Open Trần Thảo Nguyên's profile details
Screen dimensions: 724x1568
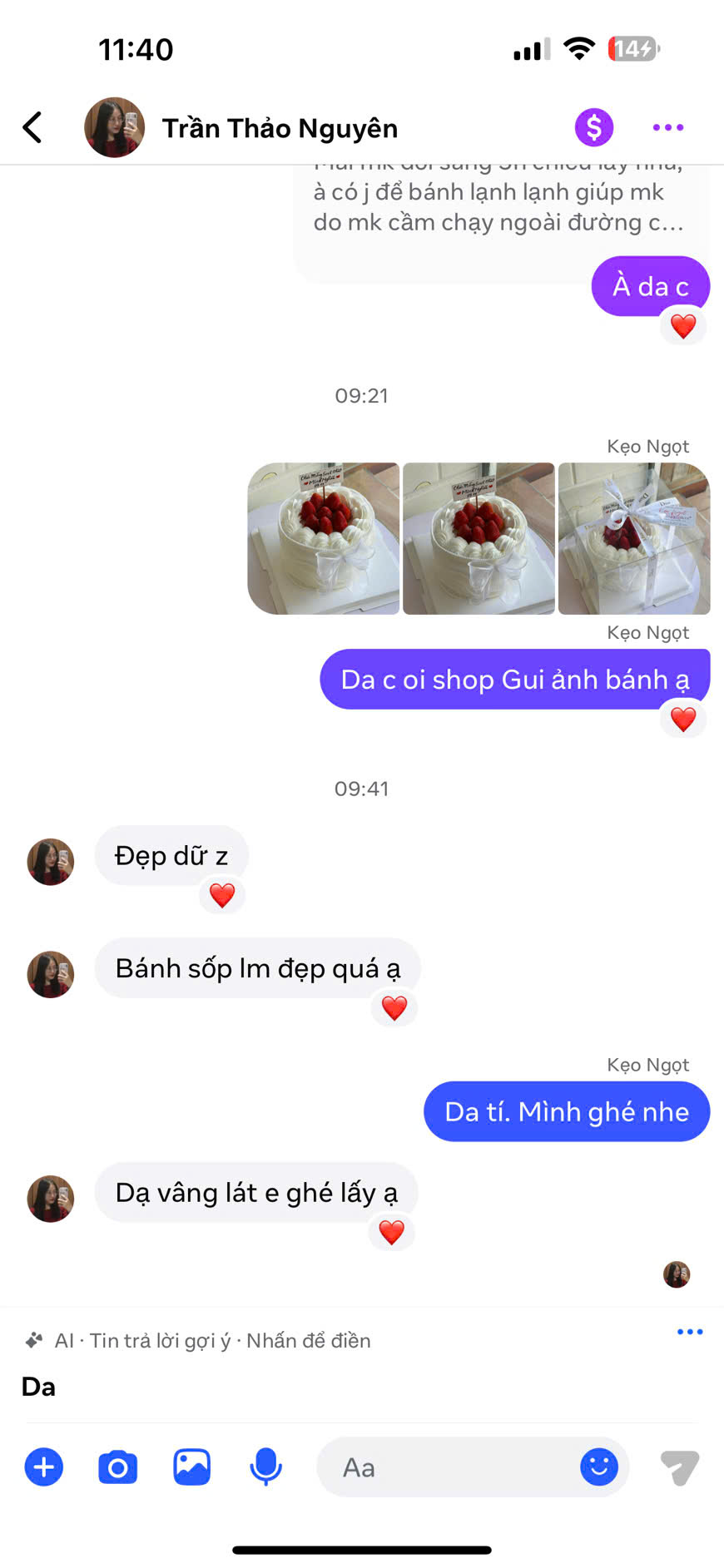coord(279,128)
